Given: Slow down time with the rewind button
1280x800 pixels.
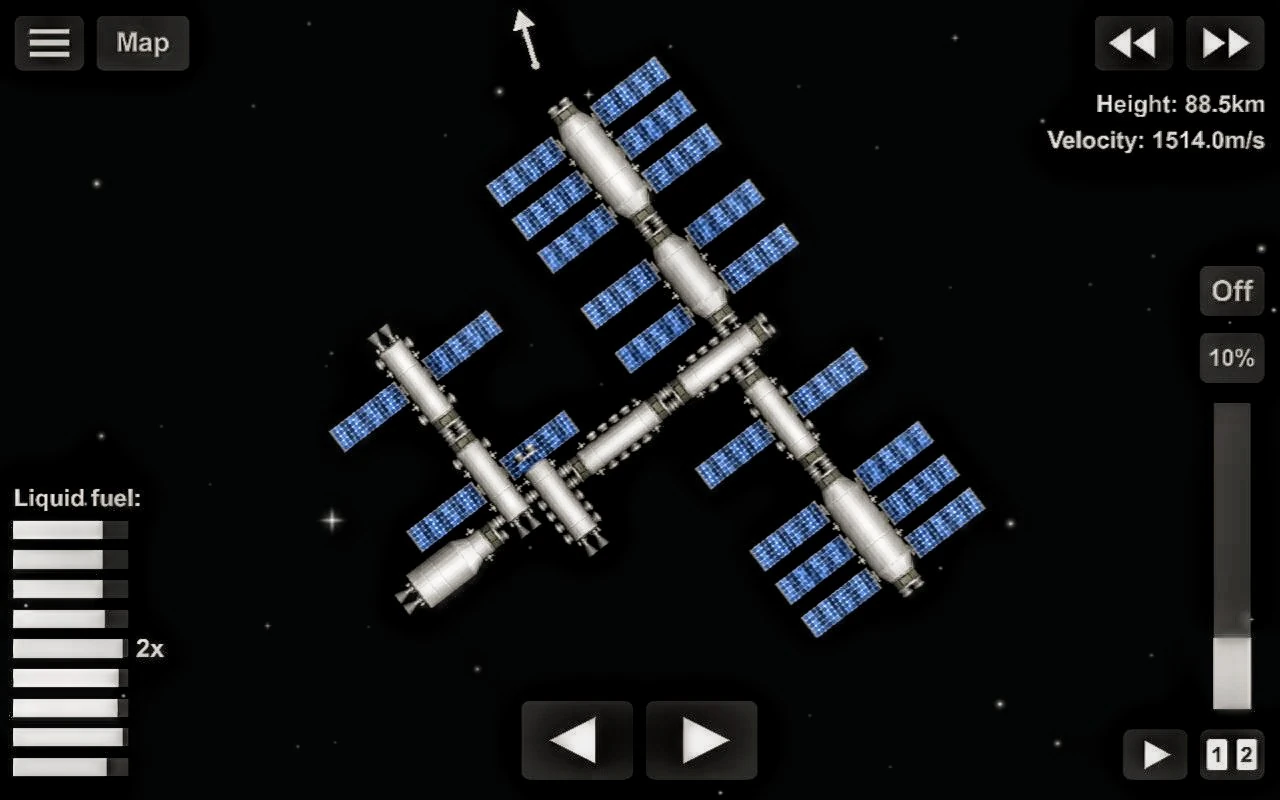Looking at the screenshot, I should (1133, 43).
